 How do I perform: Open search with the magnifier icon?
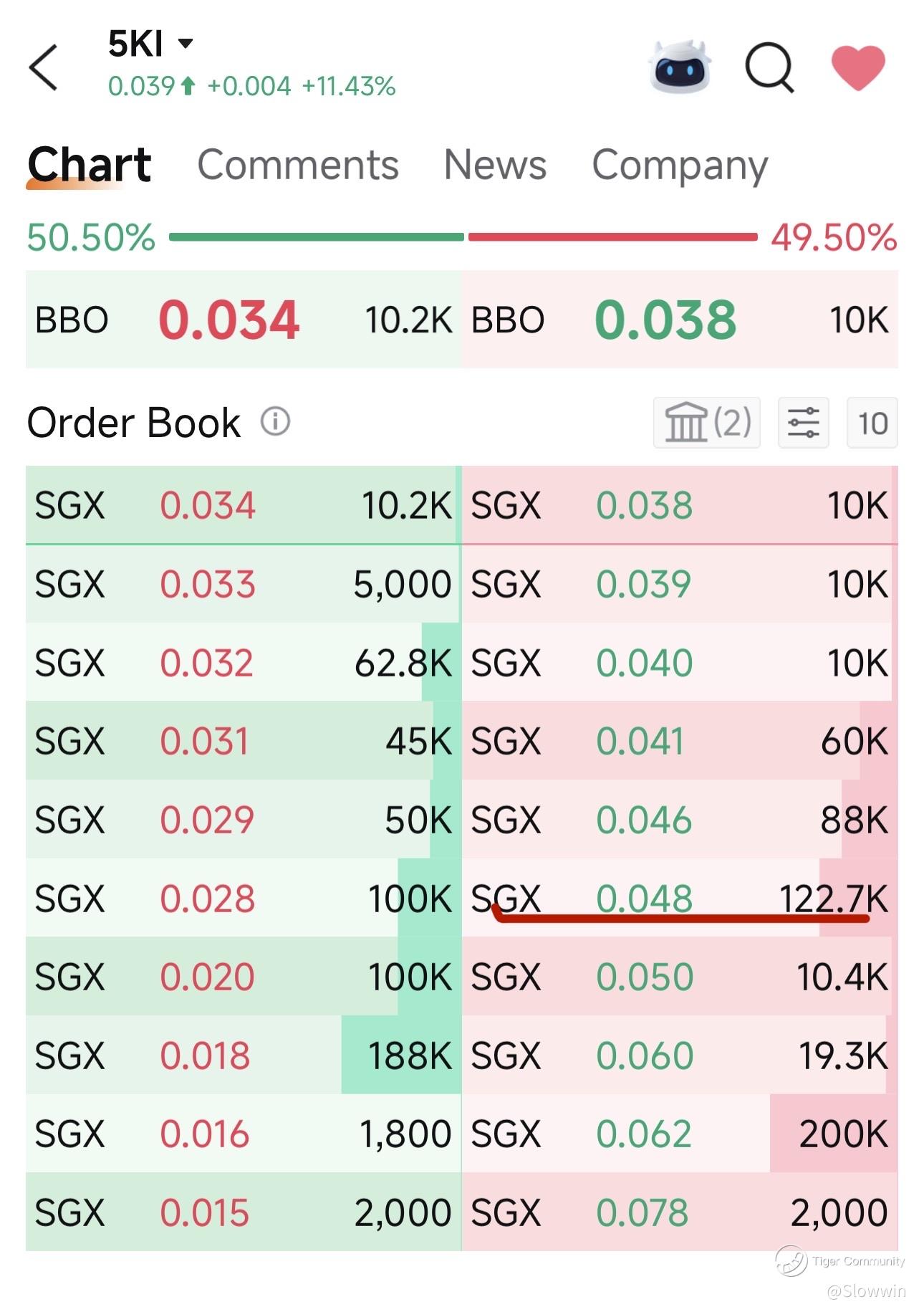point(769,67)
